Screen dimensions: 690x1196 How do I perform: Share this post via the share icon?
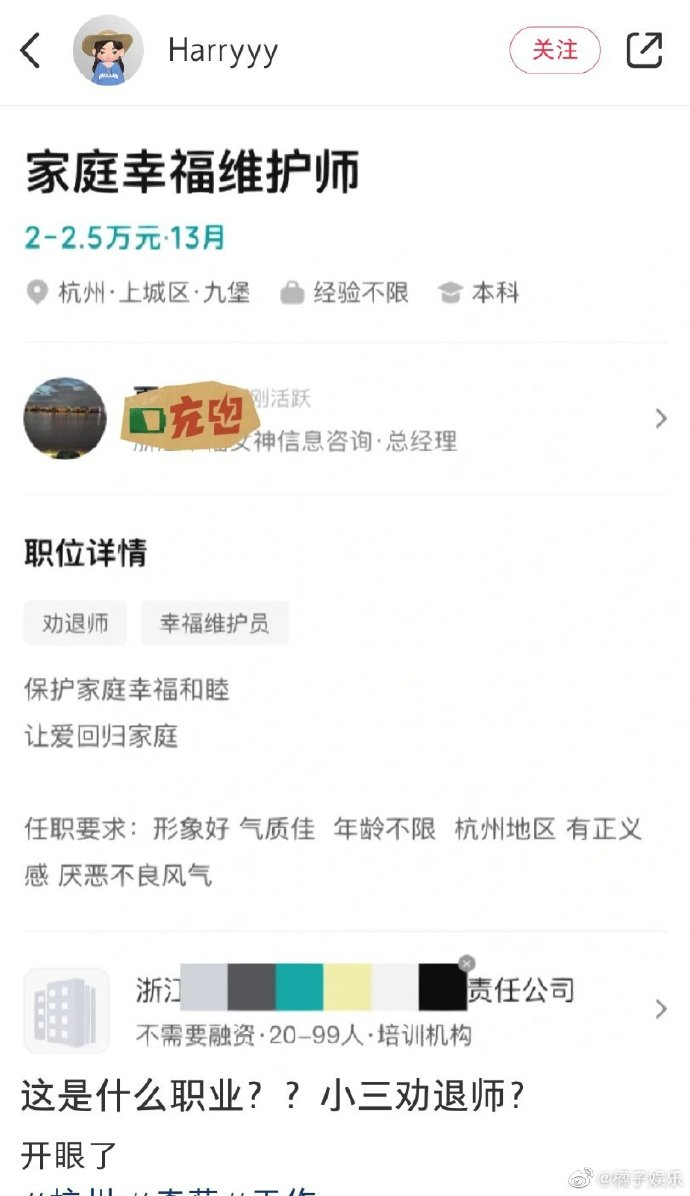(x=644, y=50)
